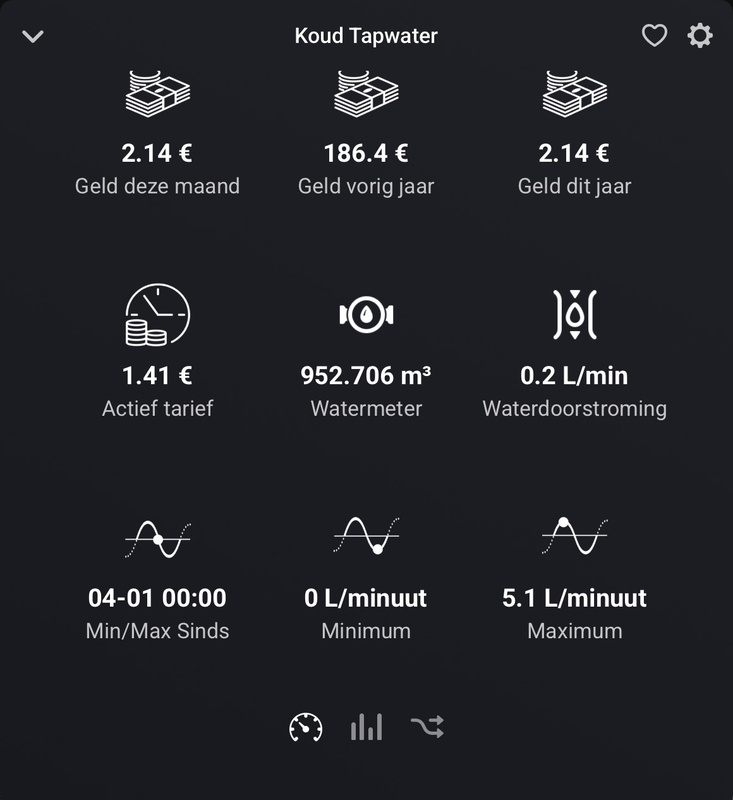Click the Waterdoorstroming flow icon
Screen dimensions: 733x800
pyautogui.click(x=573, y=315)
